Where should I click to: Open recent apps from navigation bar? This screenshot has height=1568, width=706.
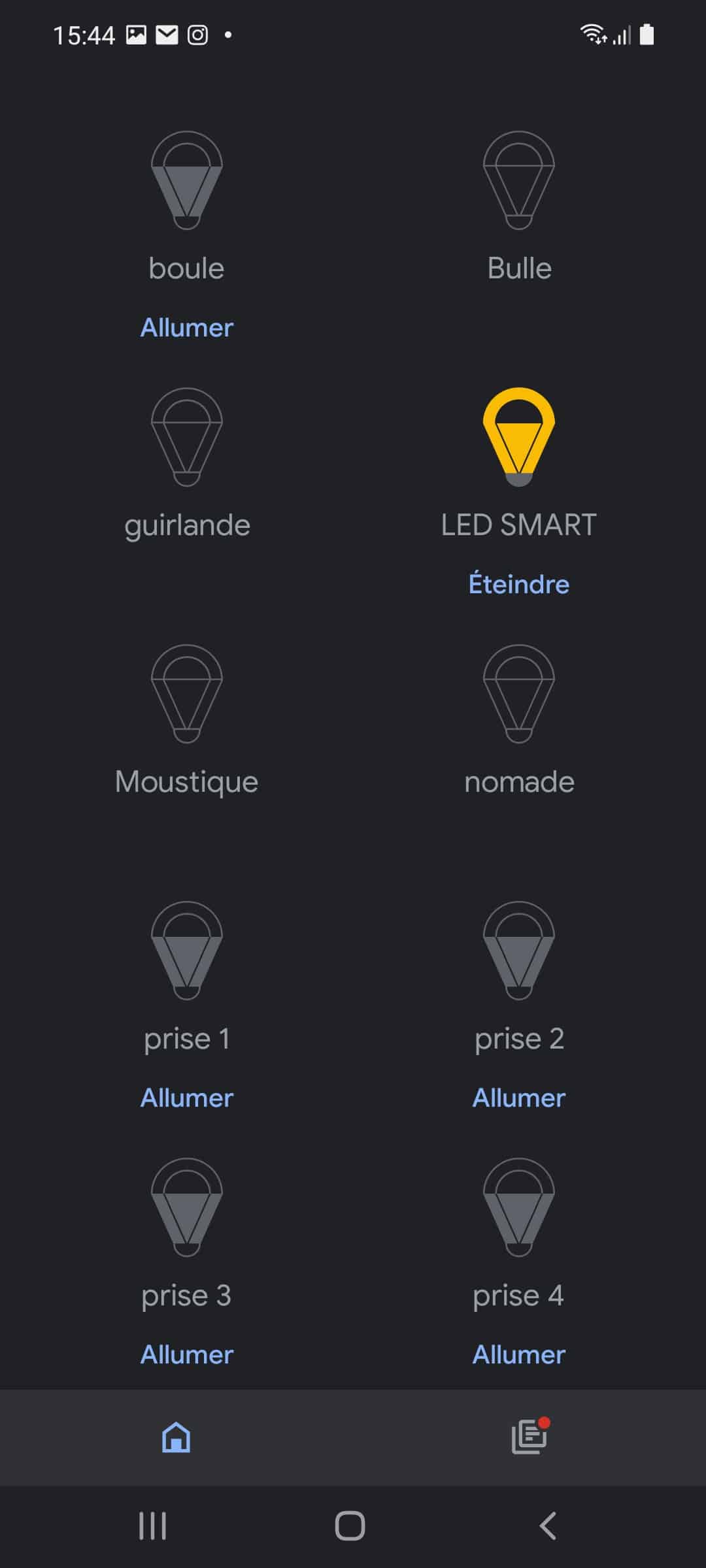point(153,1526)
